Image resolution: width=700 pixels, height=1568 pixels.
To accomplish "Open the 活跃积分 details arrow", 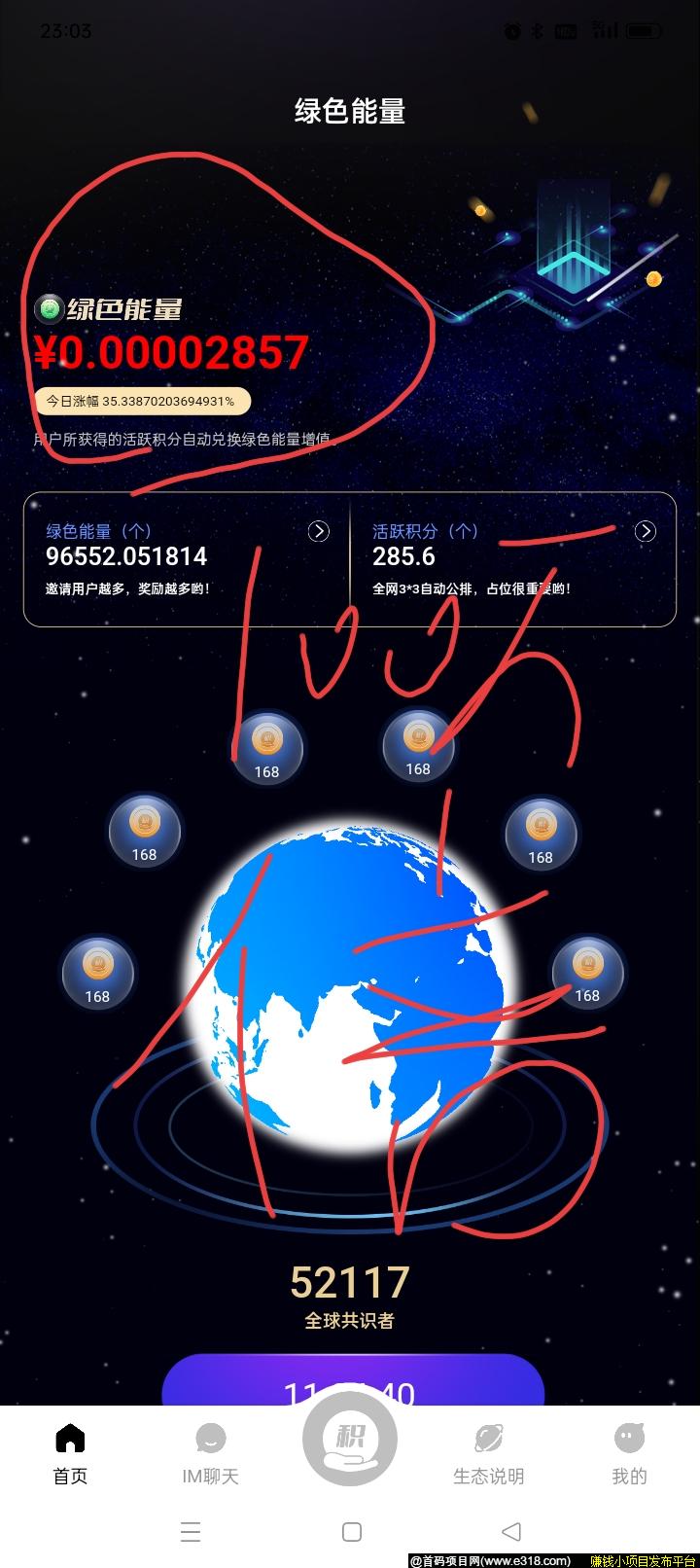I will (x=646, y=531).
